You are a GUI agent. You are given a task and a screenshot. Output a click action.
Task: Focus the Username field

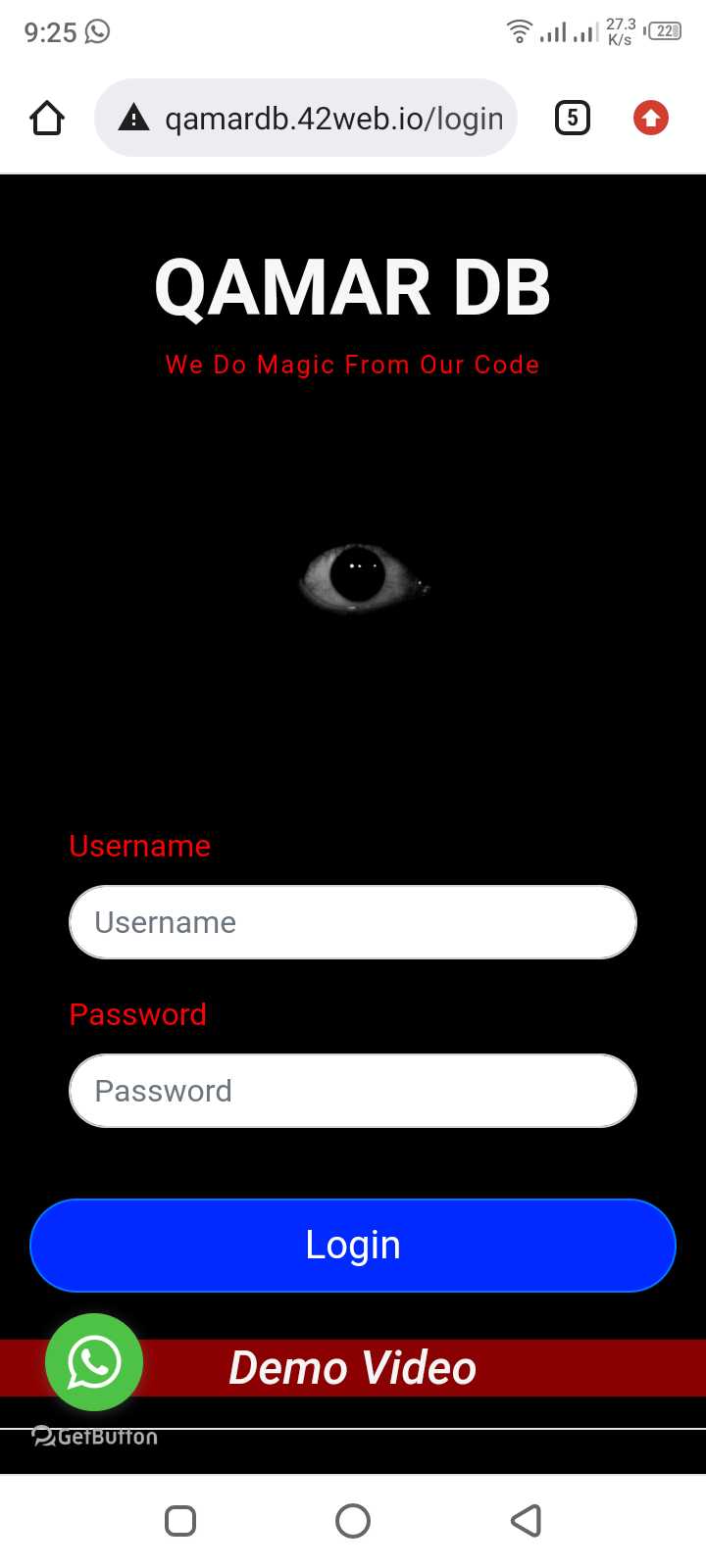(x=353, y=922)
